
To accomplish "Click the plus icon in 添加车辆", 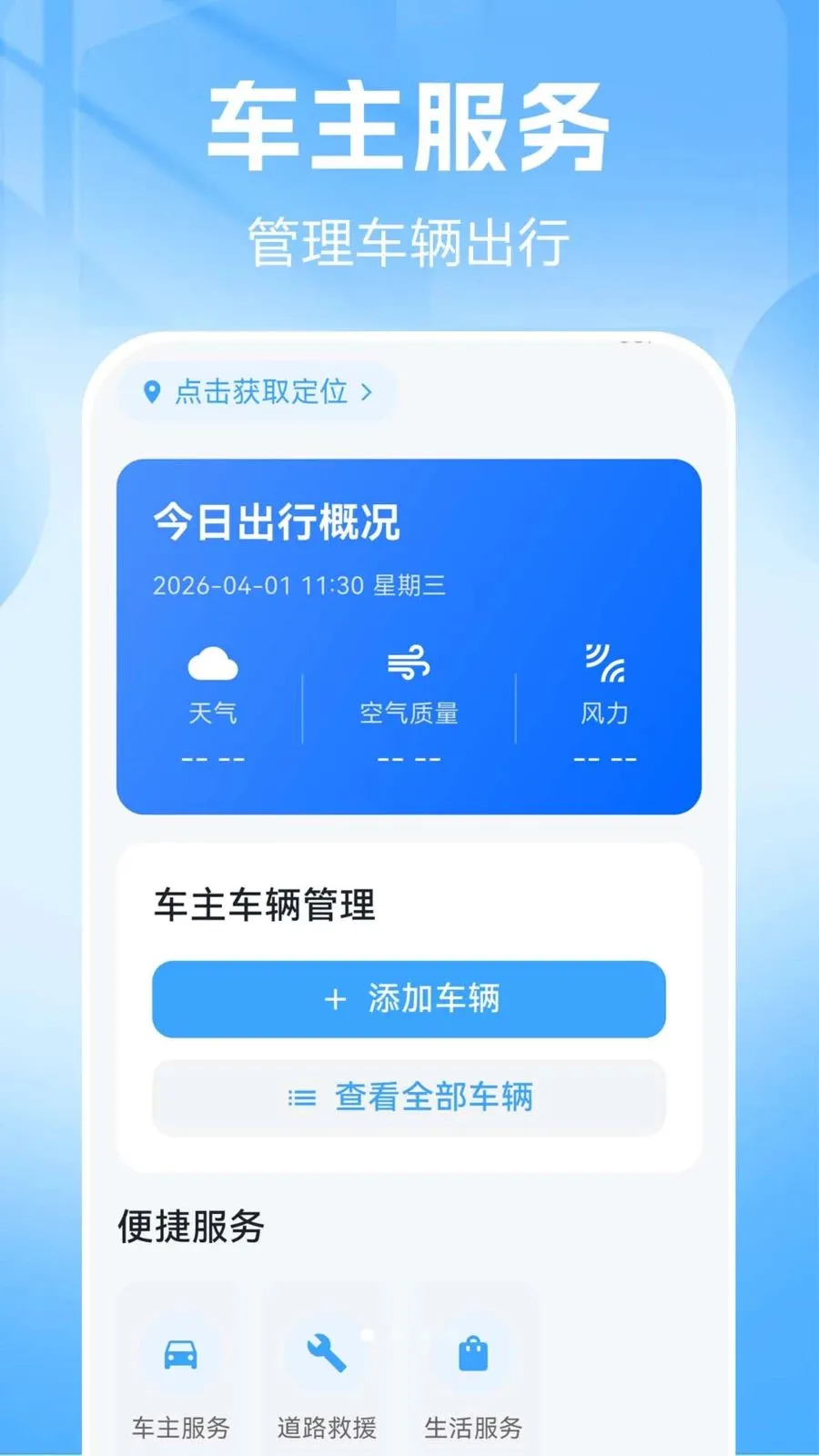I will 336,998.
